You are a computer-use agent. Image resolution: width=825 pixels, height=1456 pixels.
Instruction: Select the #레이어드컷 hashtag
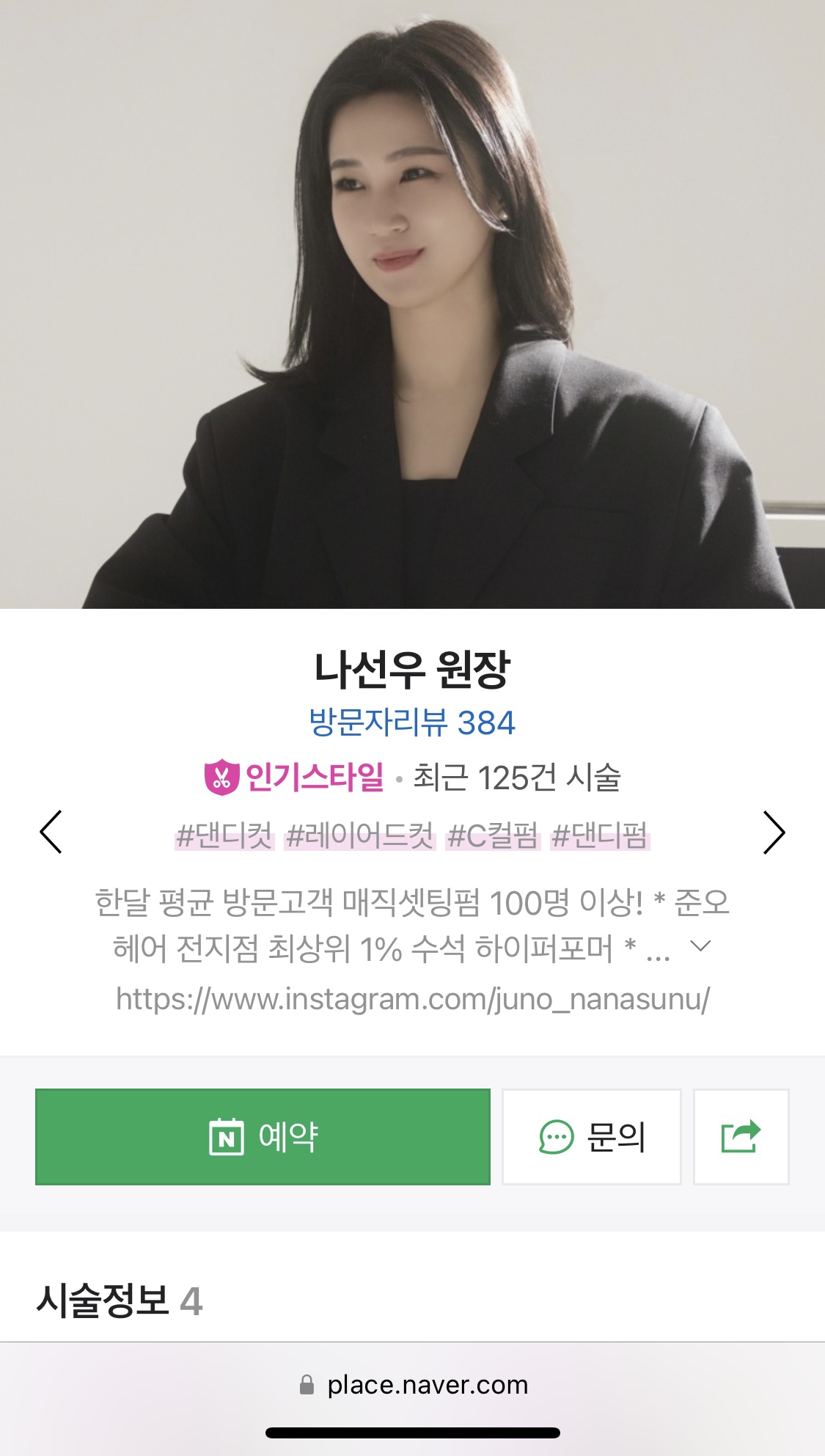pyautogui.click(x=360, y=835)
